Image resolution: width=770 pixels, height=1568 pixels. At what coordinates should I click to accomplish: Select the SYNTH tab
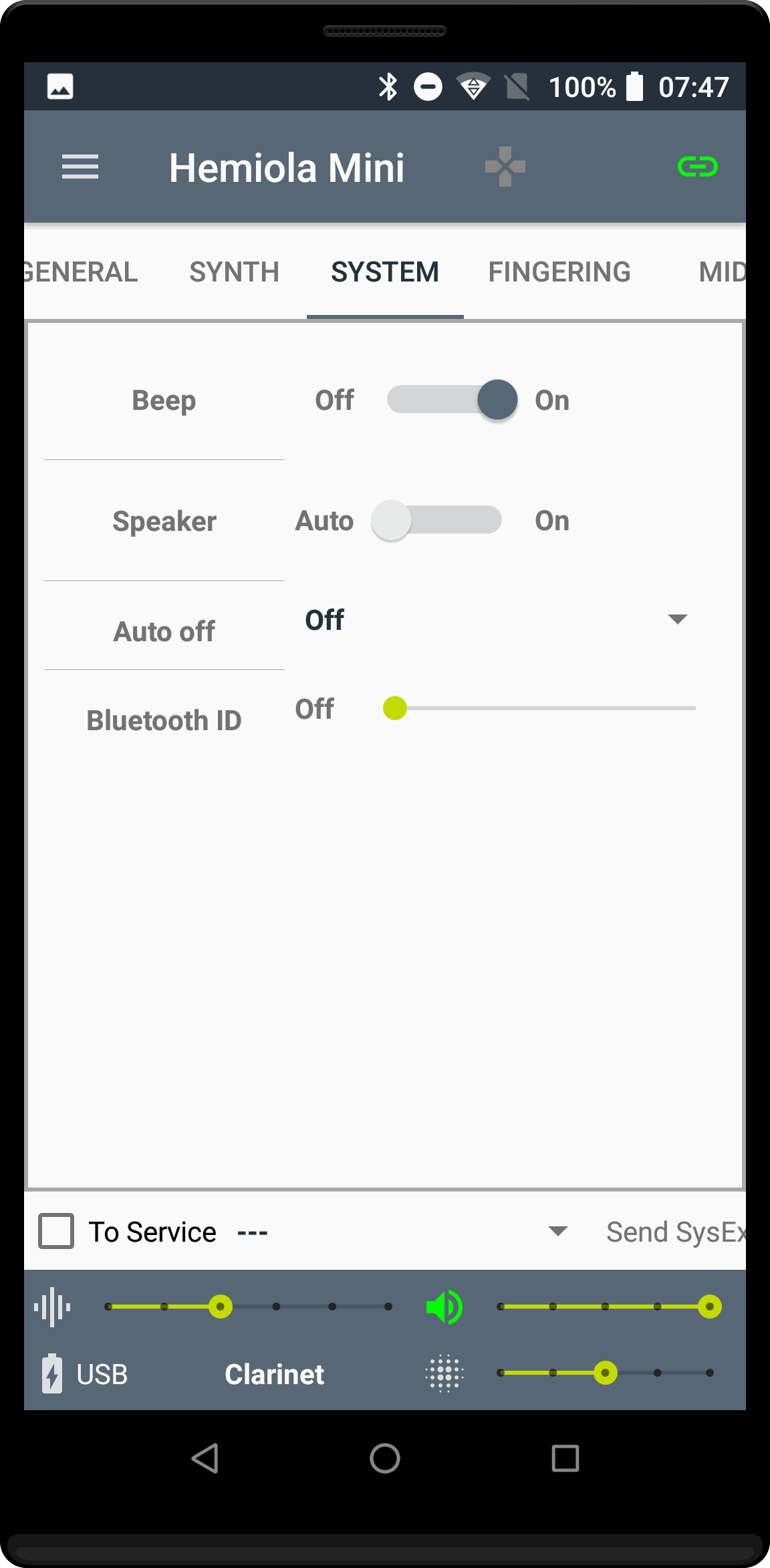pyautogui.click(x=234, y=271)
